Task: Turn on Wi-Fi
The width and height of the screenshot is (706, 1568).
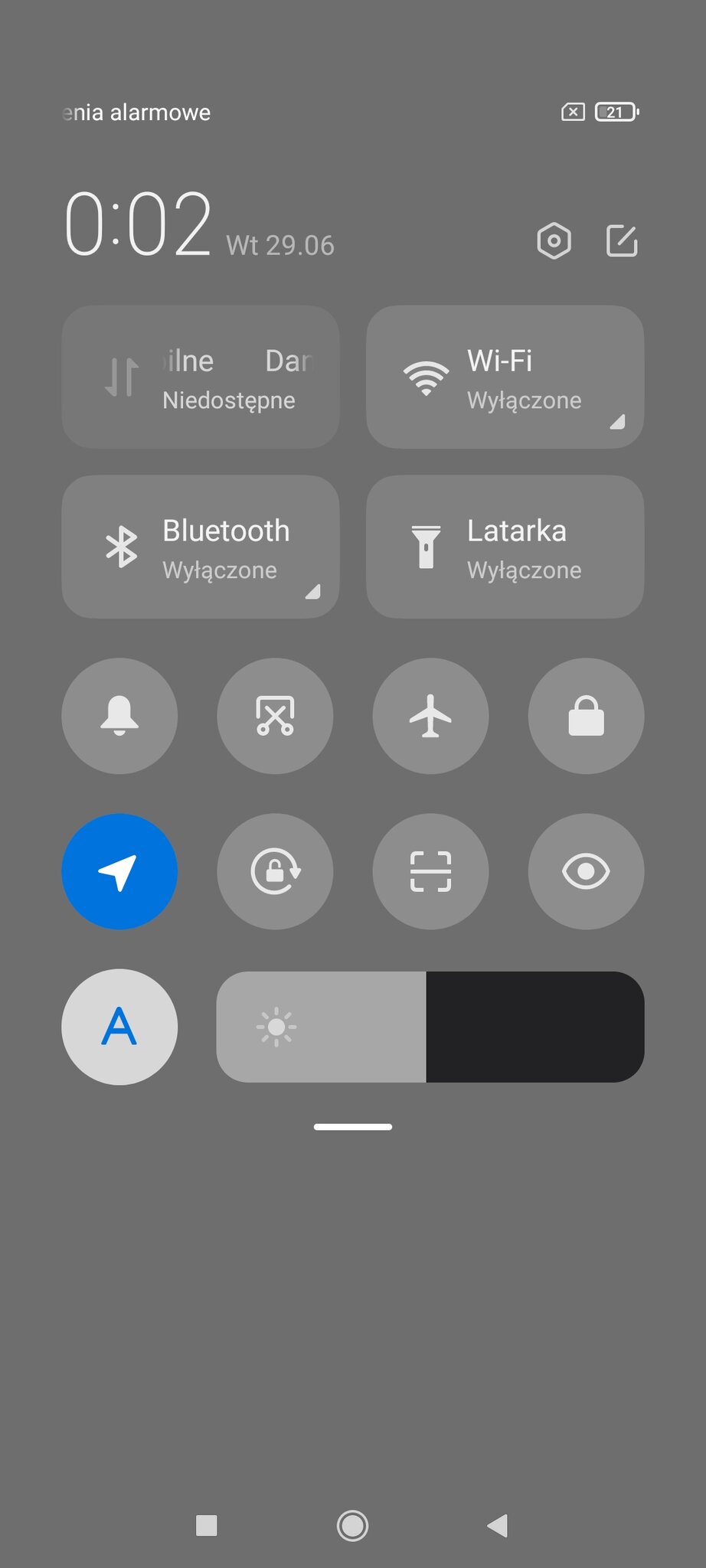Action: [504, 377]
